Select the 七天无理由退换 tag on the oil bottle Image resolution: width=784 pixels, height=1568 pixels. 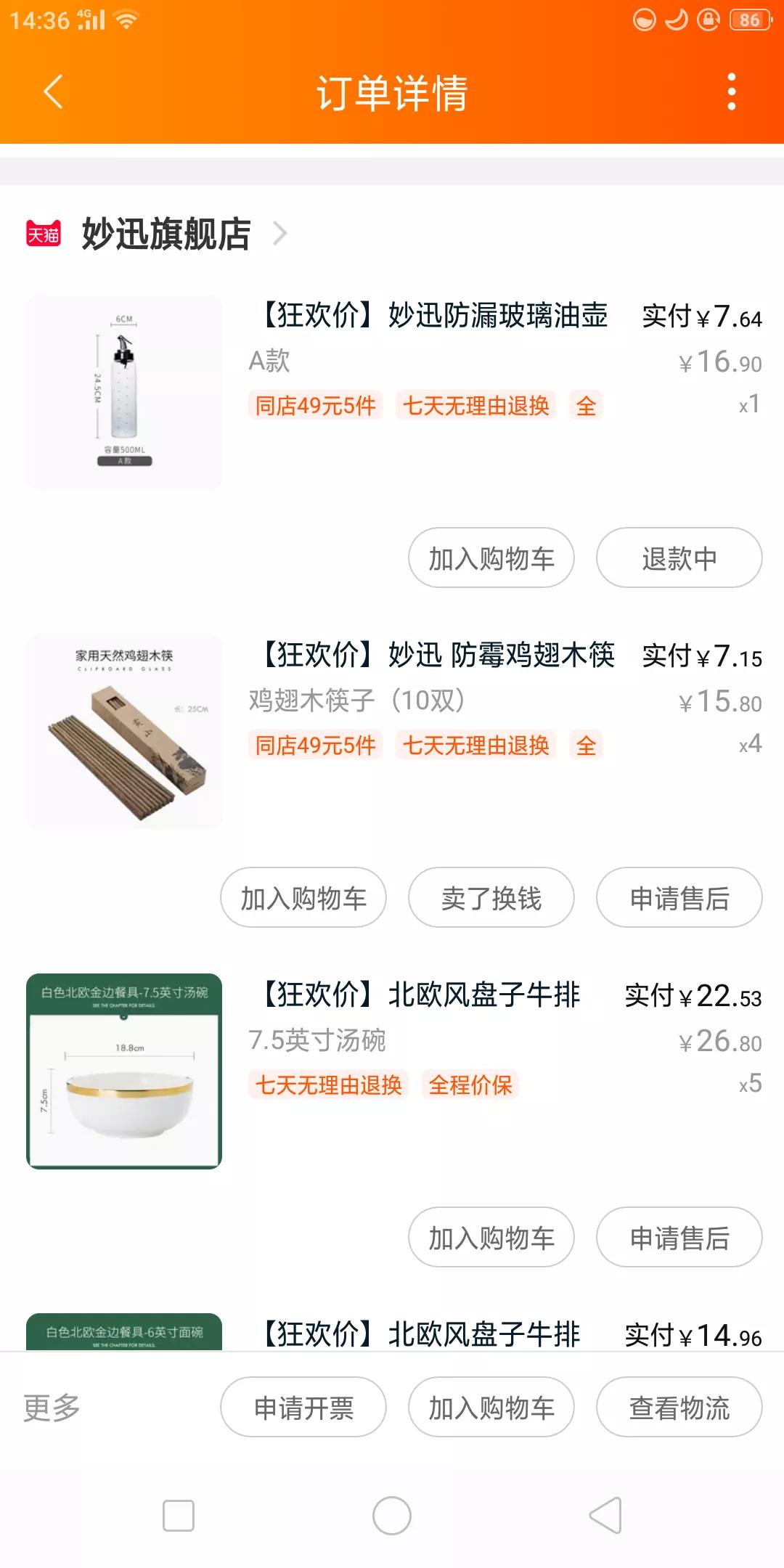click(x=479, y=407)
